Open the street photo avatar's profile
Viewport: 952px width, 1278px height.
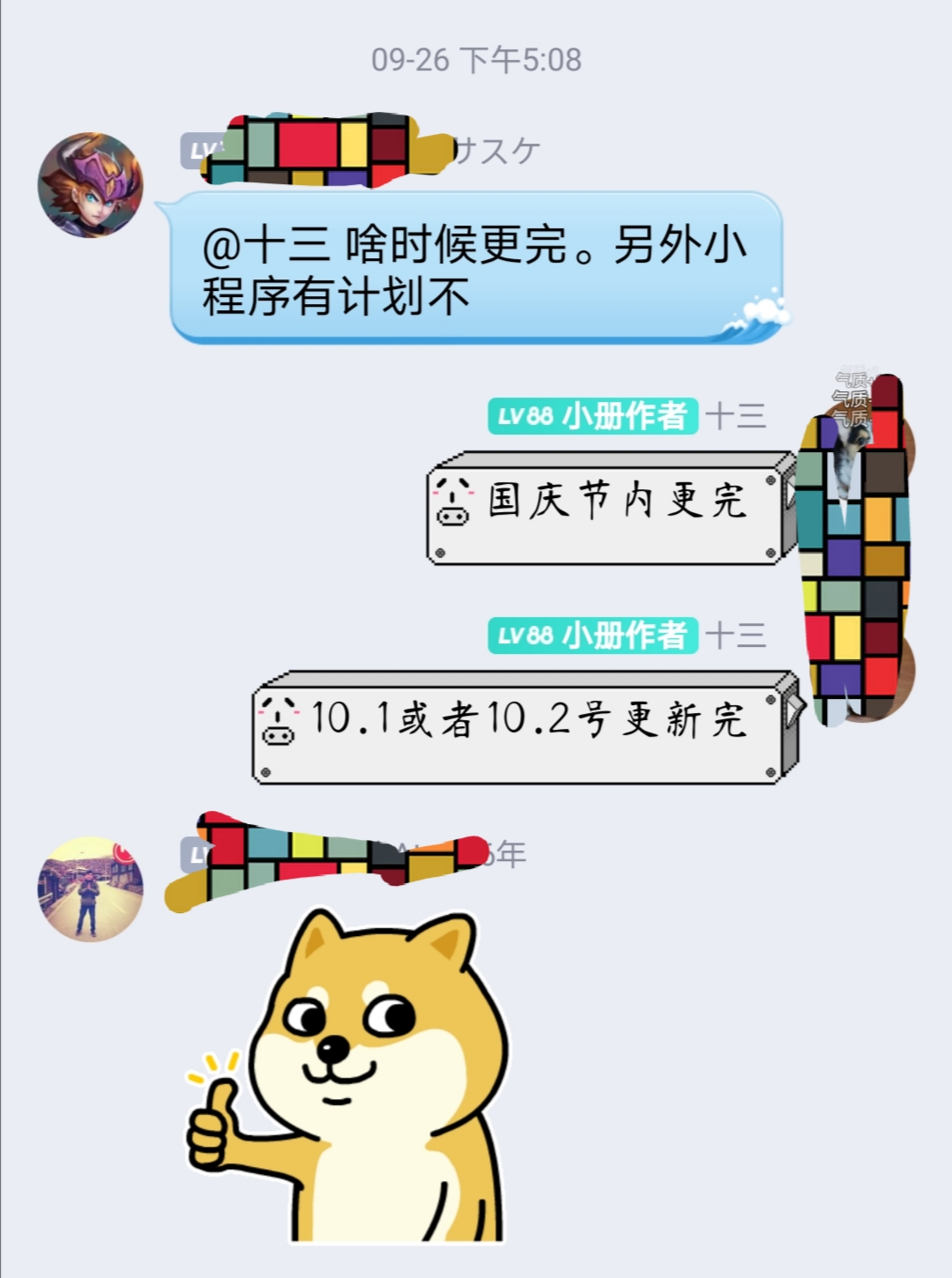[x=90, y=888]
